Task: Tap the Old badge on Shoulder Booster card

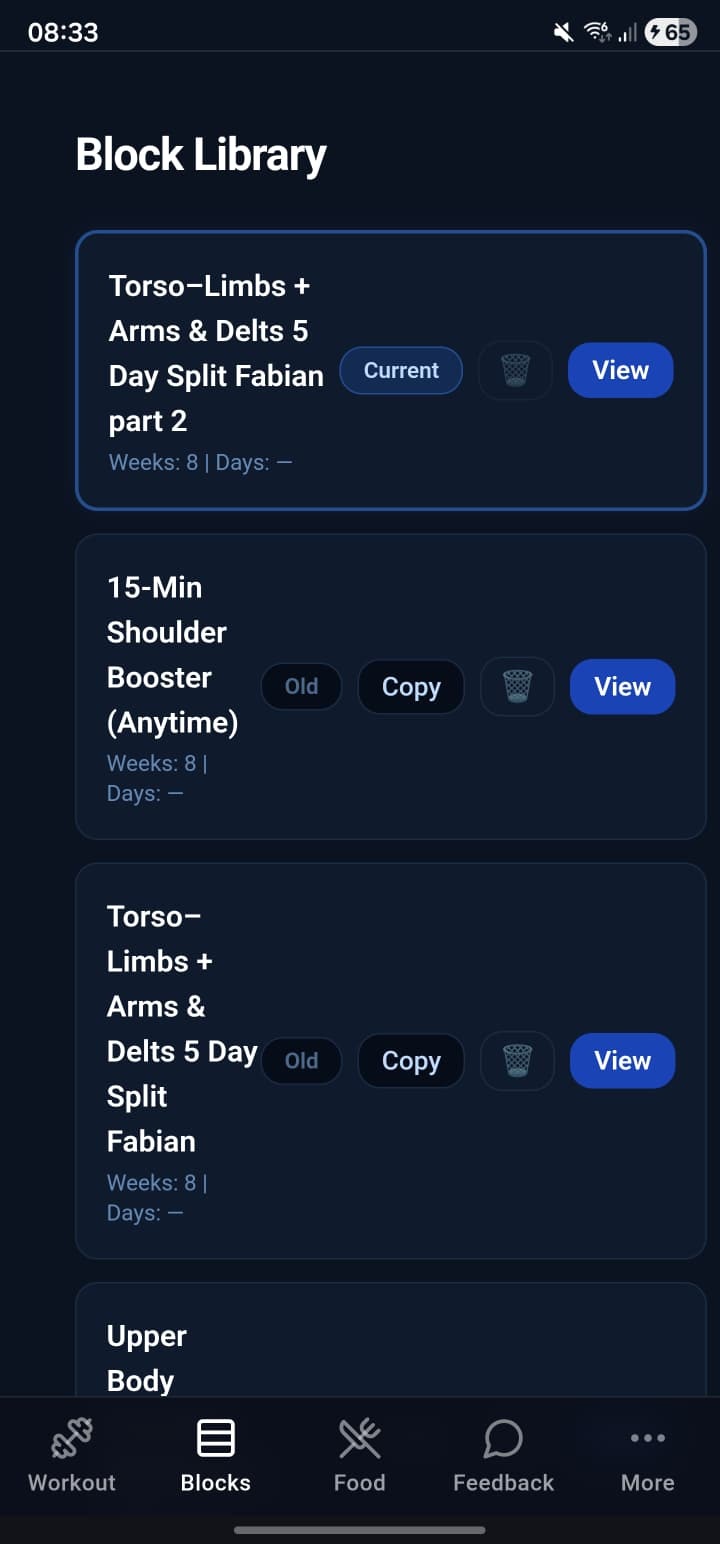Action: point(301,686)
